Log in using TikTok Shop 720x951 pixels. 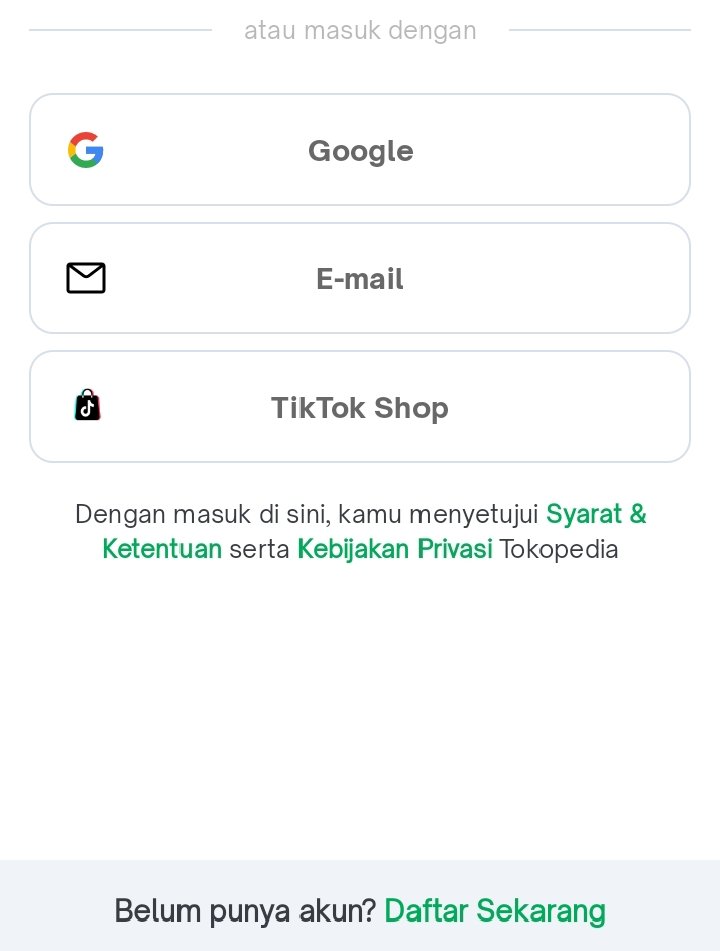(x=360, y=407)
